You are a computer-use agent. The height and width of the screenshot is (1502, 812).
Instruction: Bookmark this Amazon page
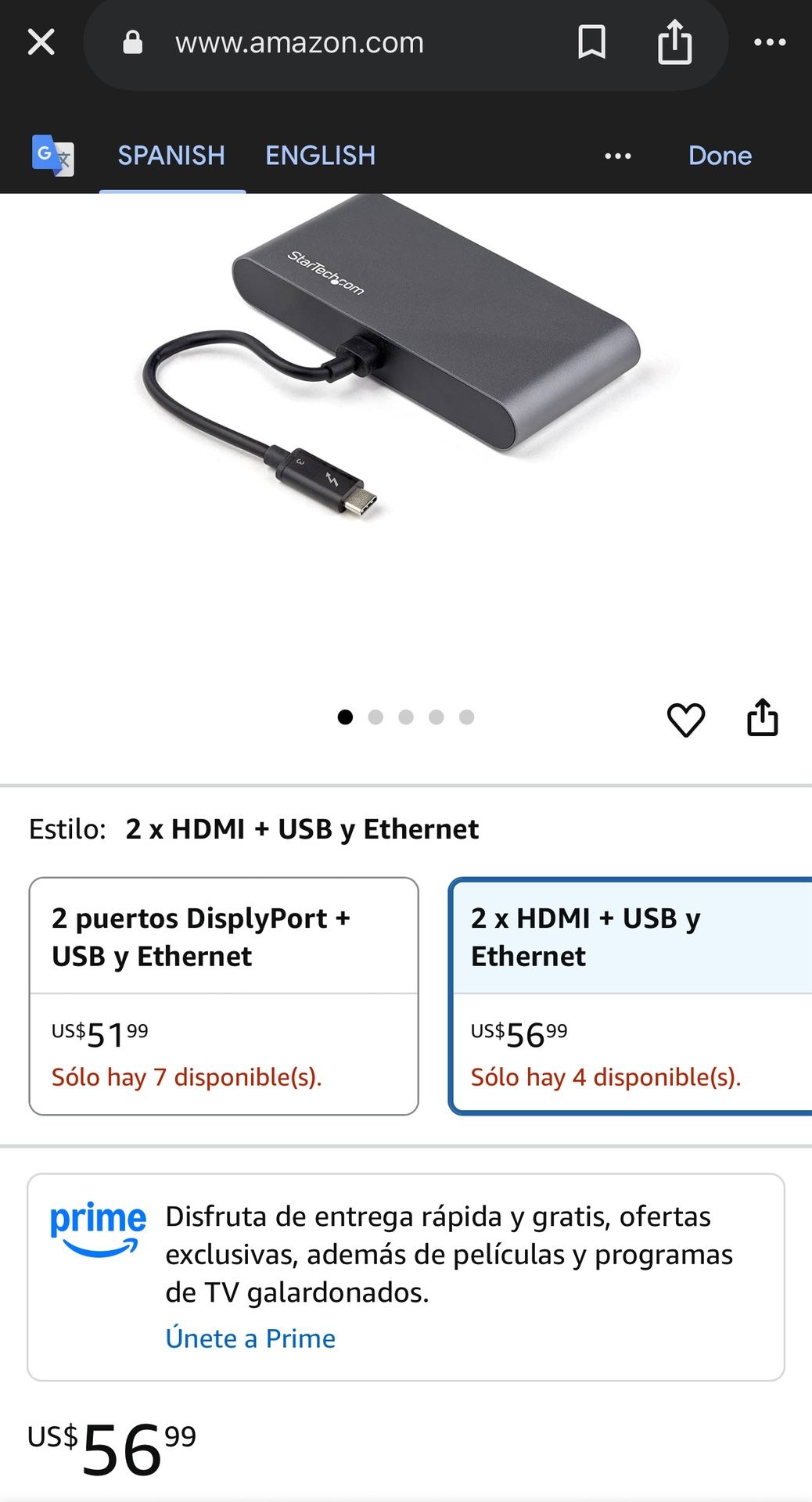tap(591, 42)
